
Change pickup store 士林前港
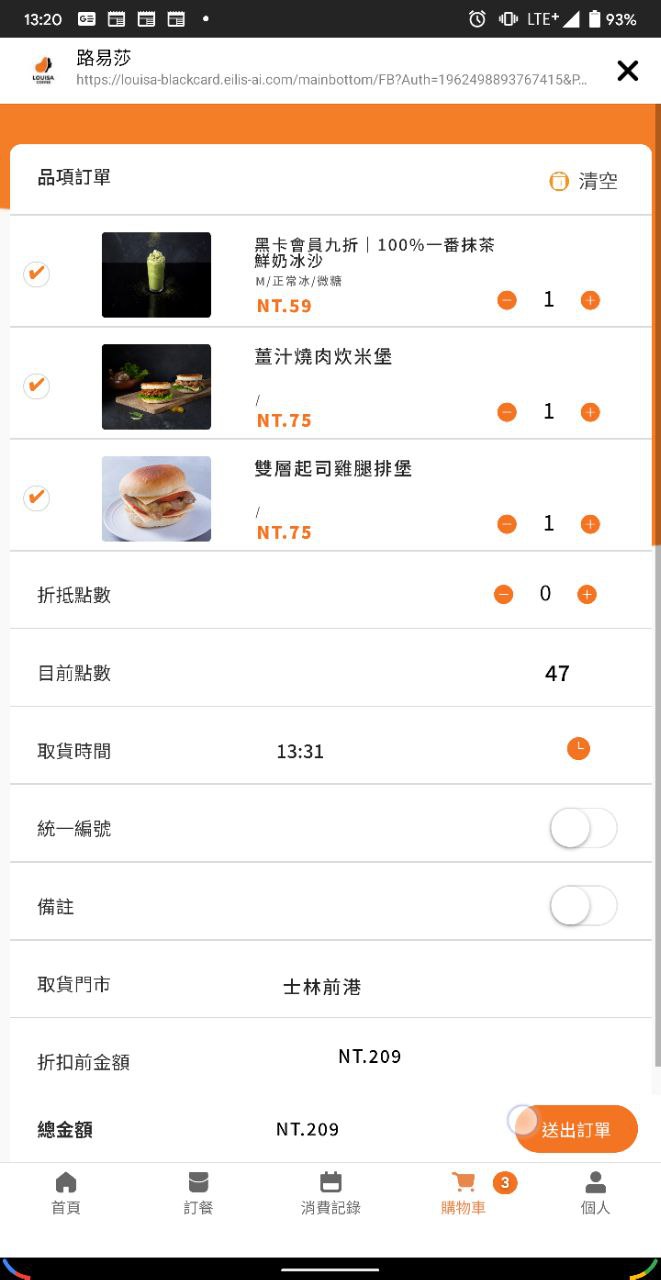(322, 988)
